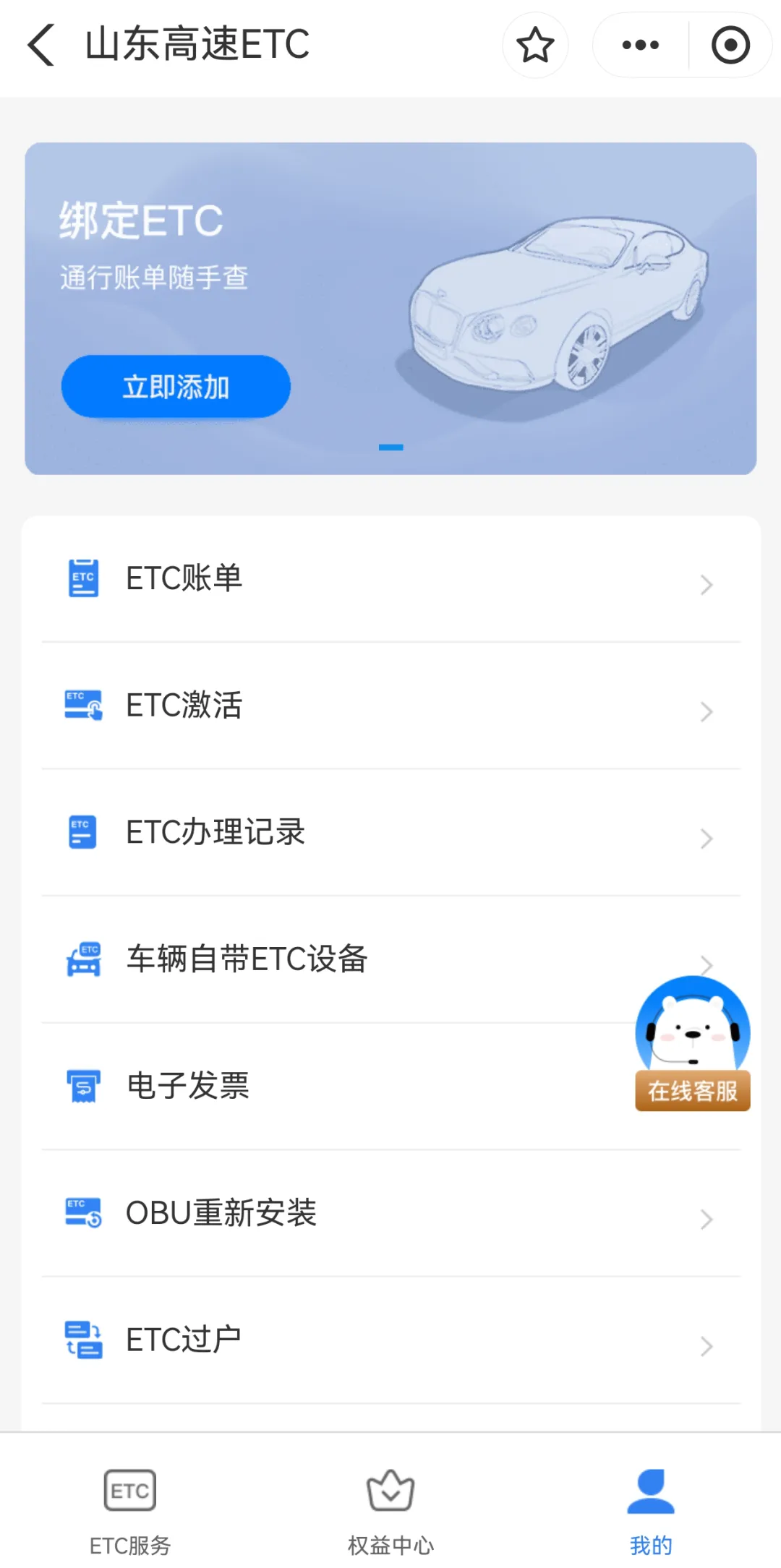This screenshot has height=1568, width=781.
Task: Open the three-dot more menu
Action: click(x=641, y=45)
